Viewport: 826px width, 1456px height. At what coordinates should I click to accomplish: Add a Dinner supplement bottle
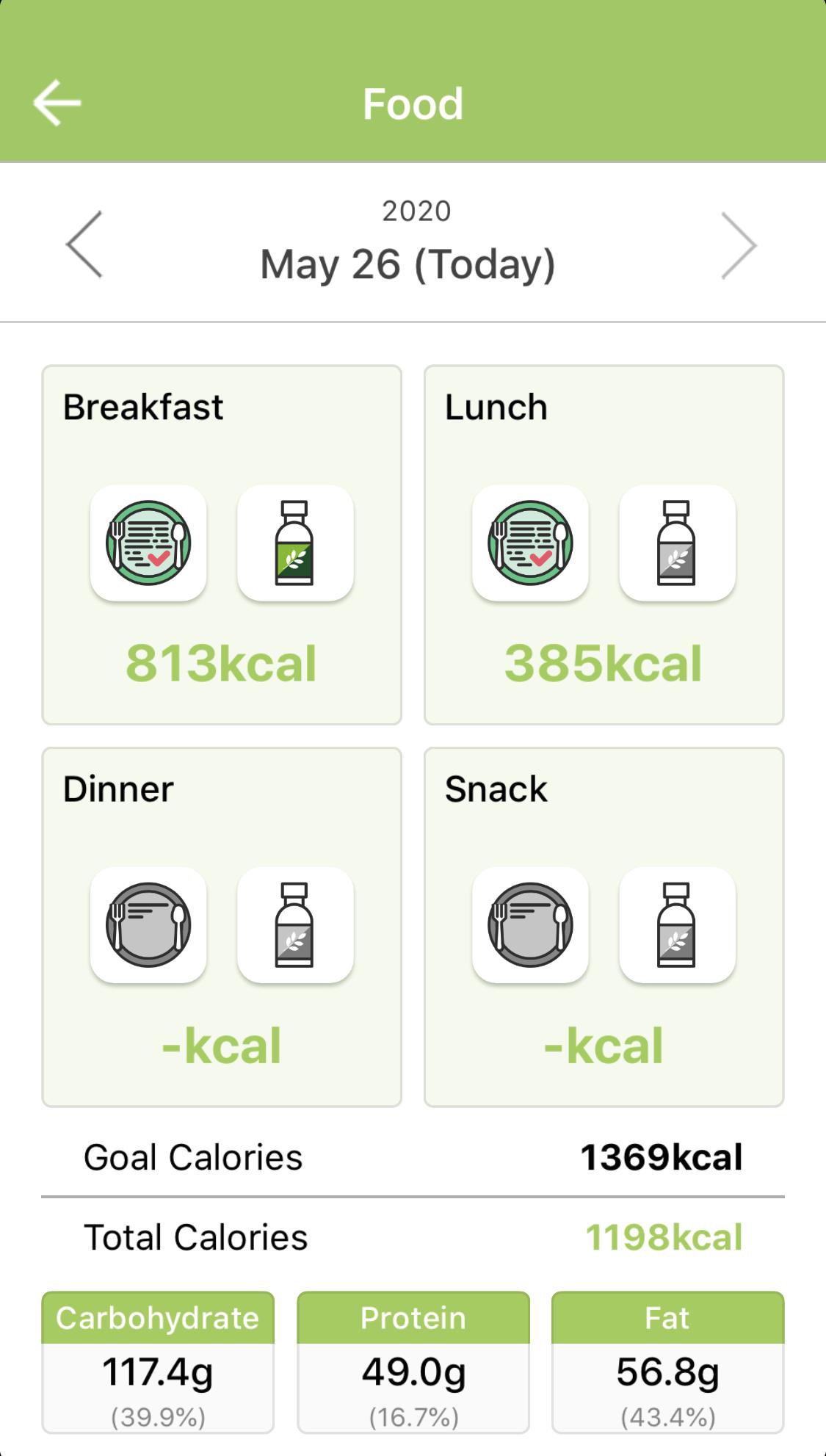coord(295,925)
